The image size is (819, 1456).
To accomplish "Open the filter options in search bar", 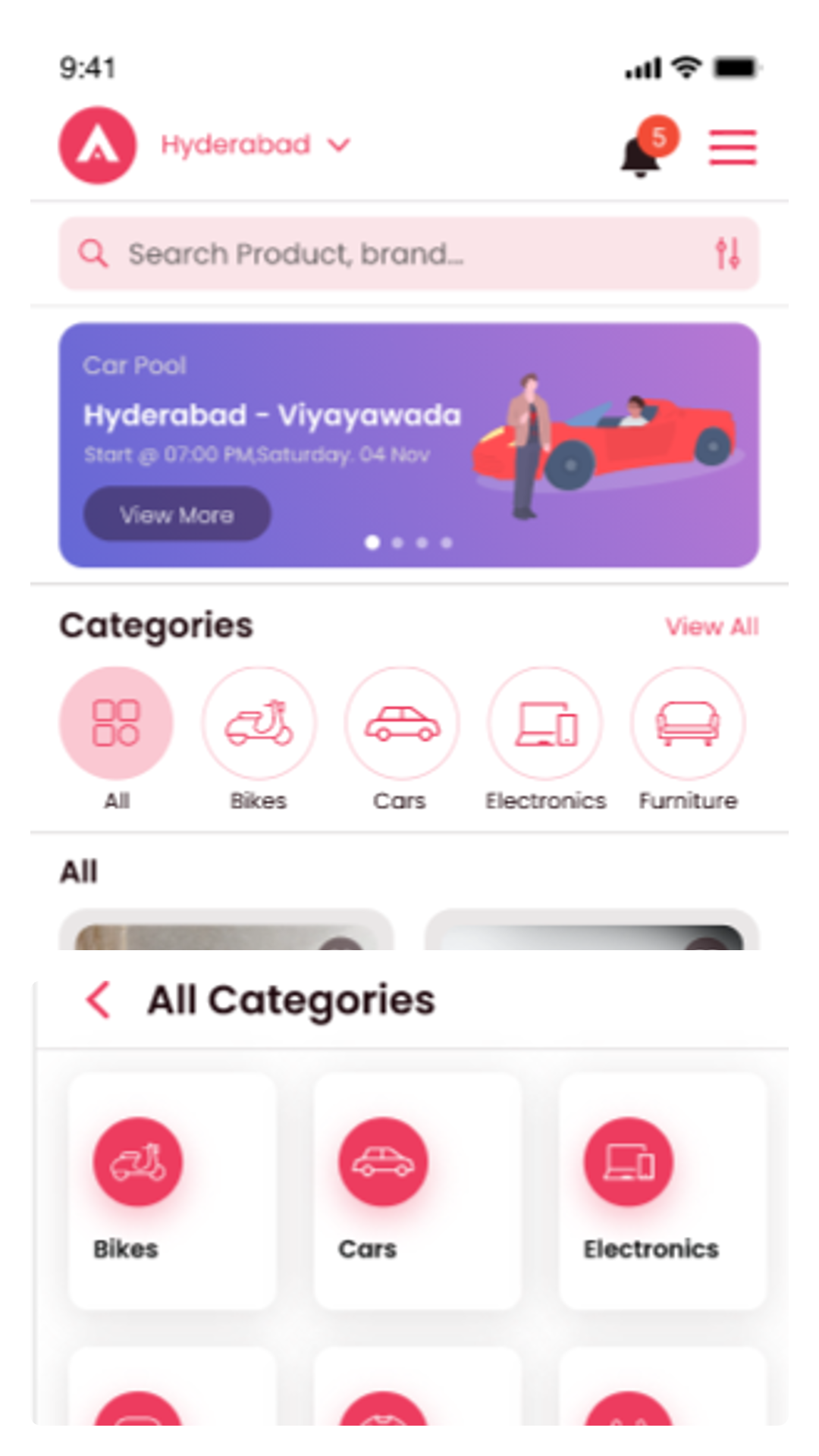I will coord(727,253).
